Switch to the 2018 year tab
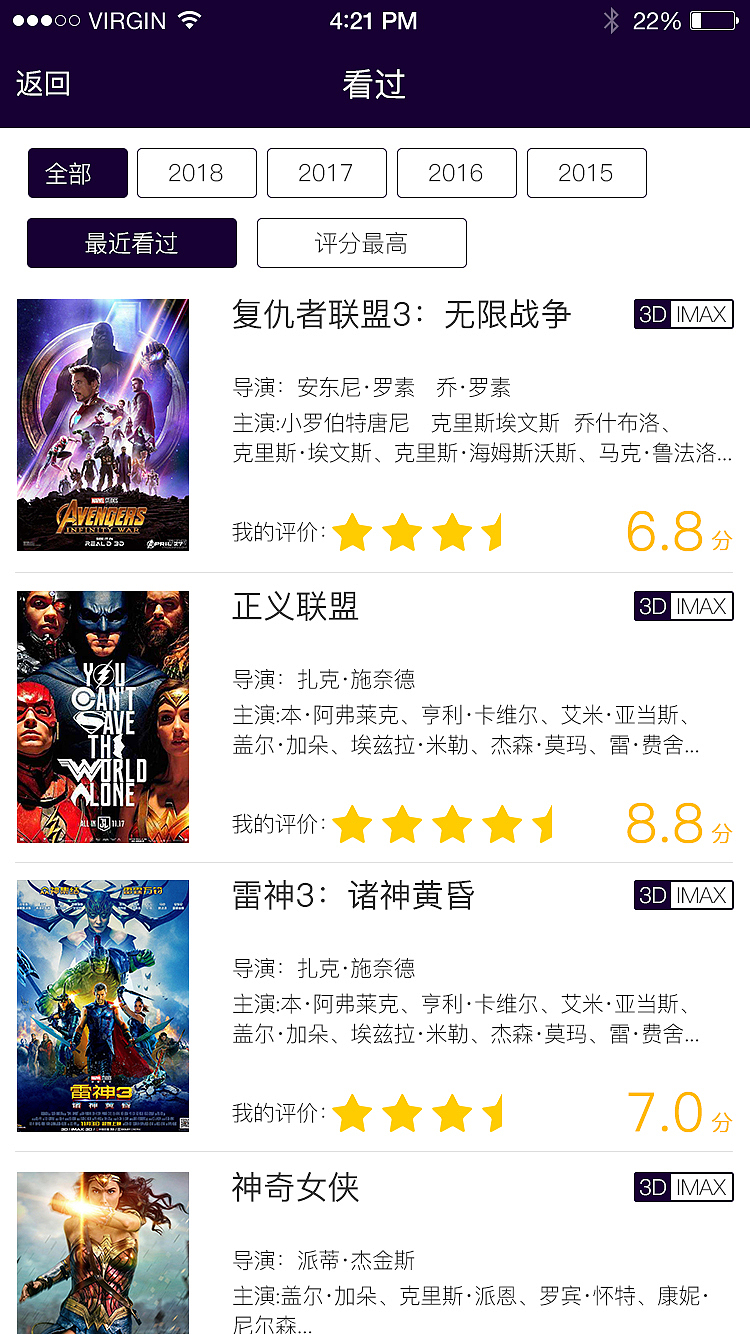750x1334 pixels. [x=196, y=172]
